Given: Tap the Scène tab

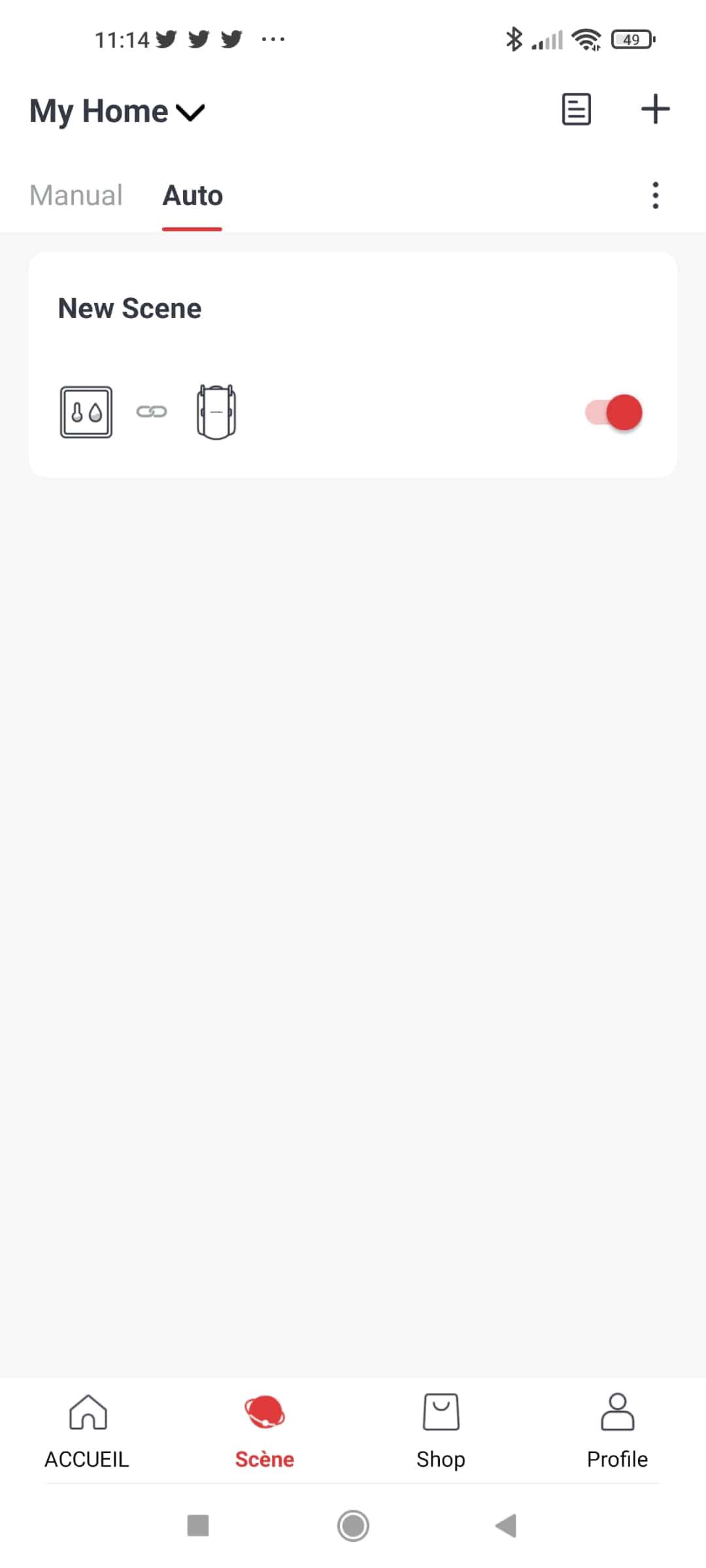Looking at the screenshot, I should [264, 1431].
